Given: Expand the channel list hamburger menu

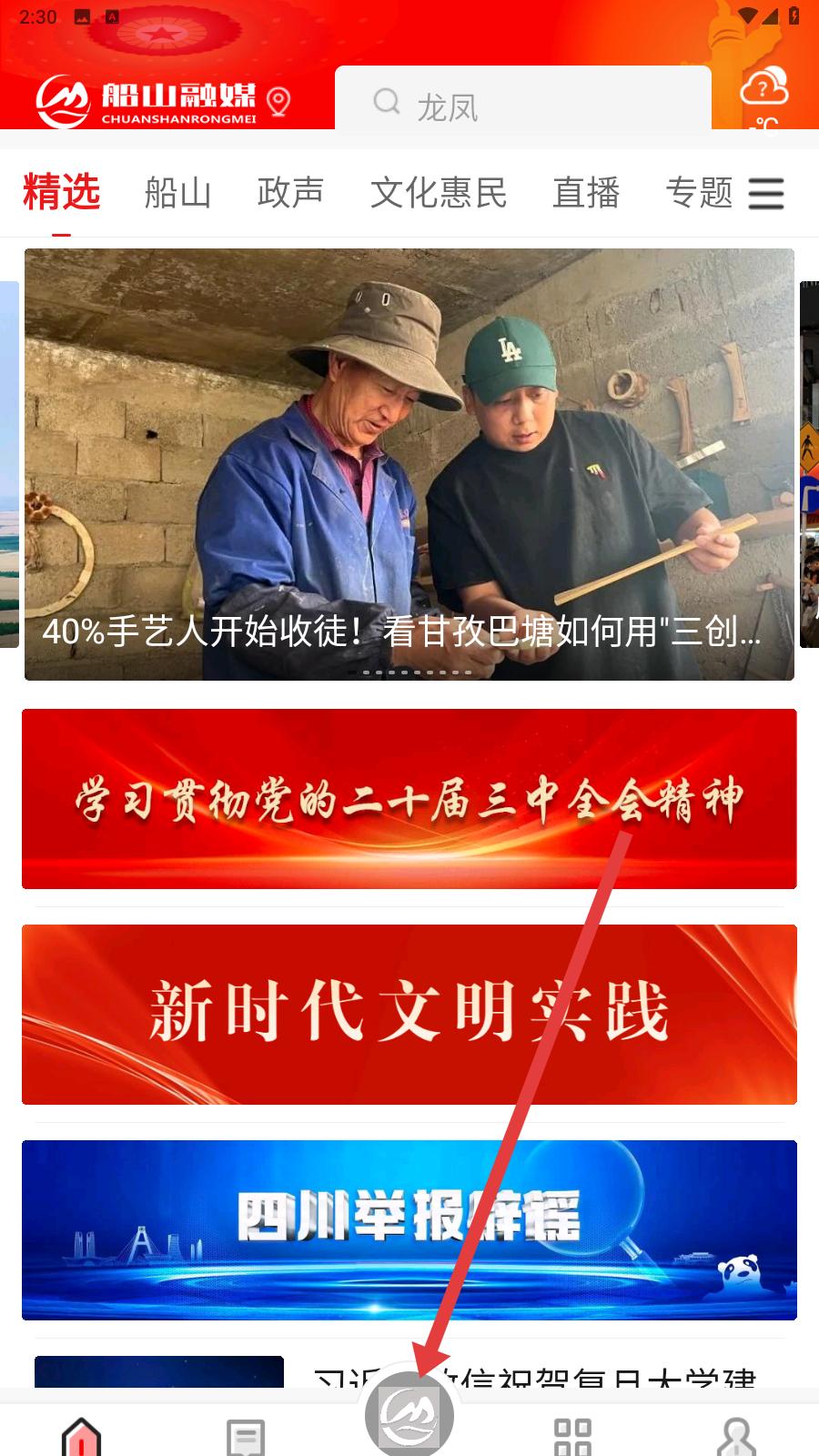Looking at the screenshot, I should (x=766, y=194).
